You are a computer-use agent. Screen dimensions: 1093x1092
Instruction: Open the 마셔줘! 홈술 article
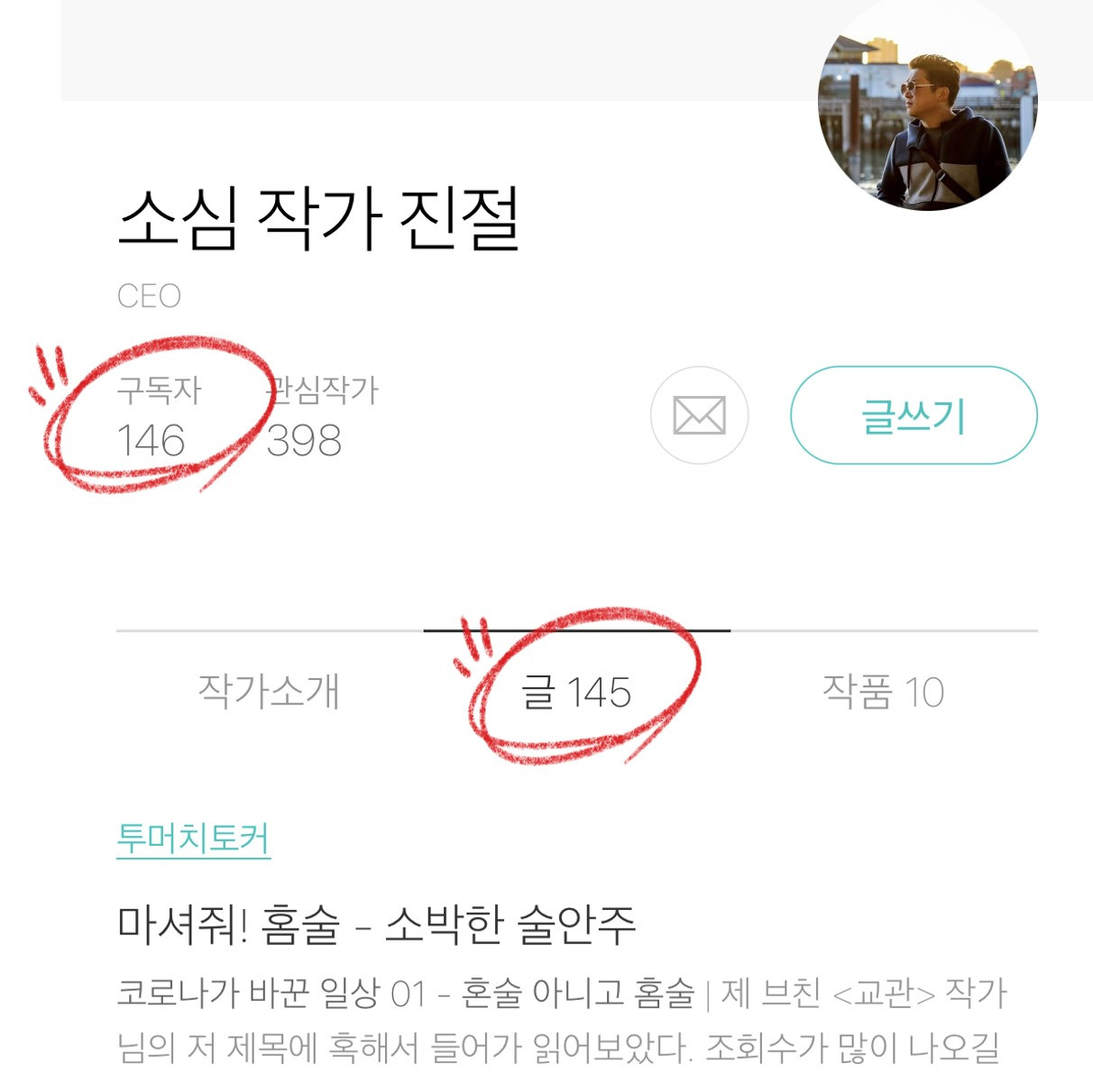[377, 925]
